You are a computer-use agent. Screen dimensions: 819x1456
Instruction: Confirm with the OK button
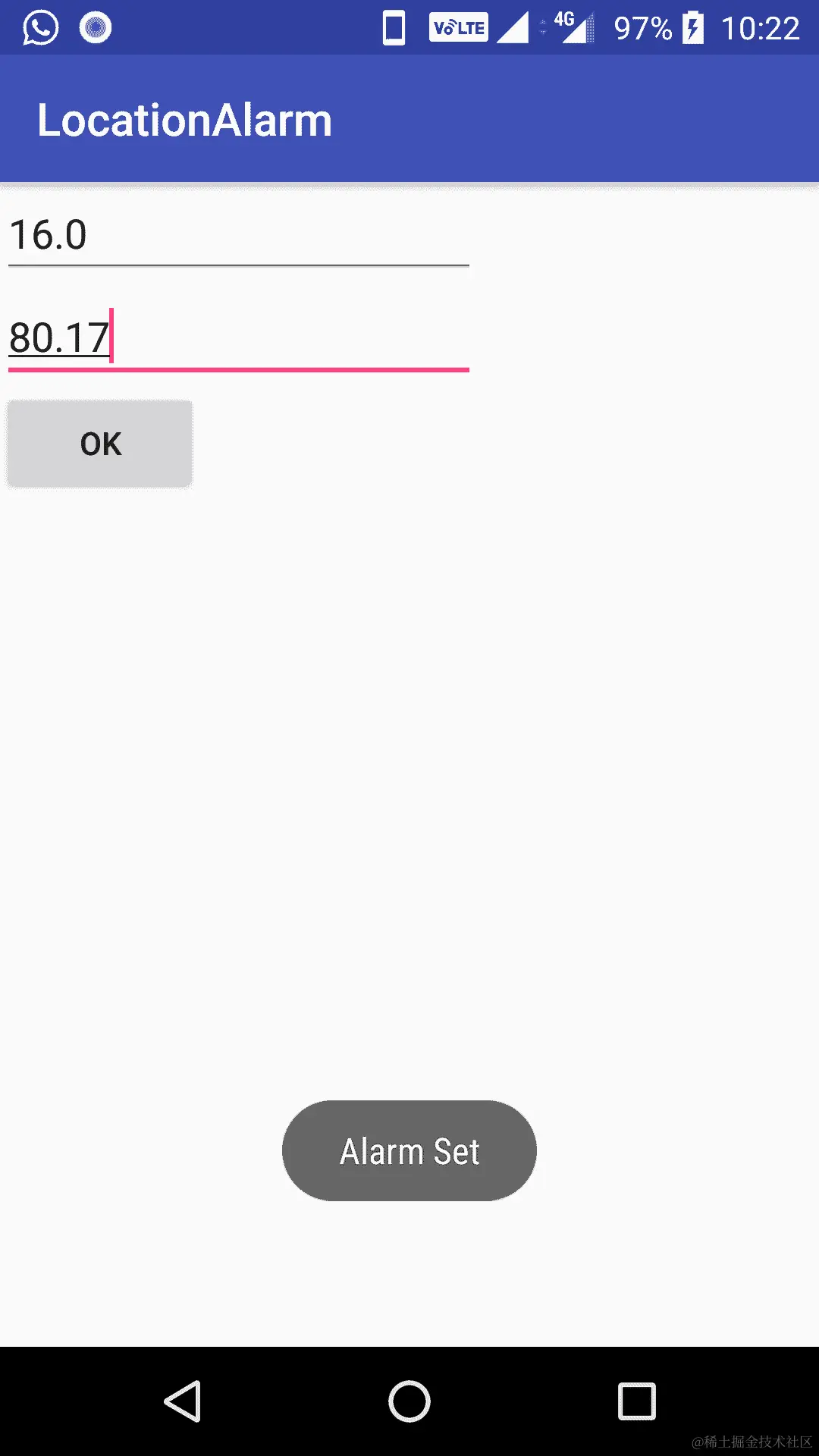100,444
